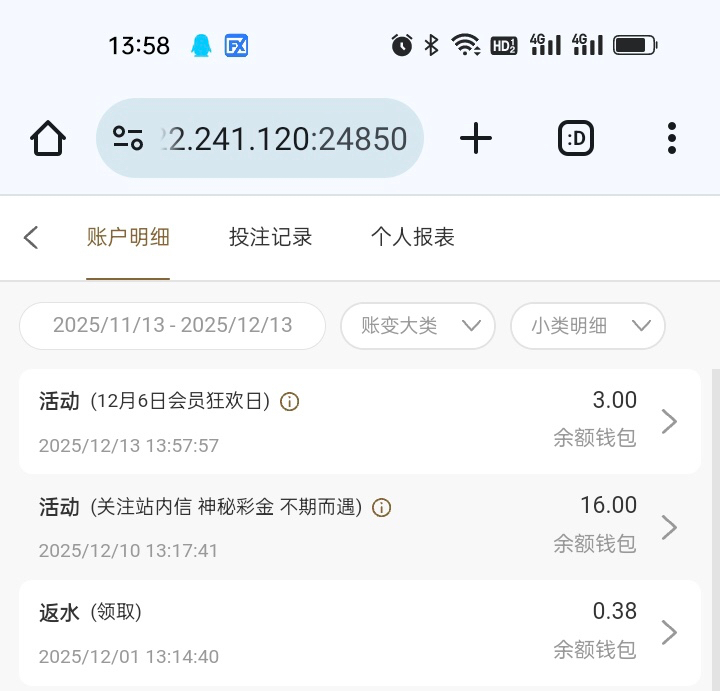Open the 关注站内信 神秘彩金 activity record
The width and height of the screenshot is (720, 691).
[x=360, y=527]
